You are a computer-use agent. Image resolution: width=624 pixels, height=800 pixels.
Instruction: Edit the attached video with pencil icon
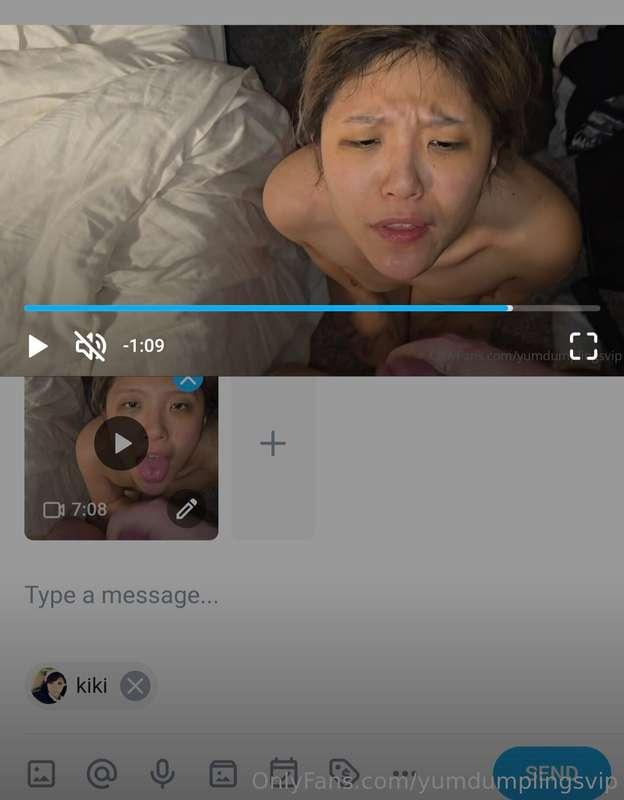(x=186, y=509)
